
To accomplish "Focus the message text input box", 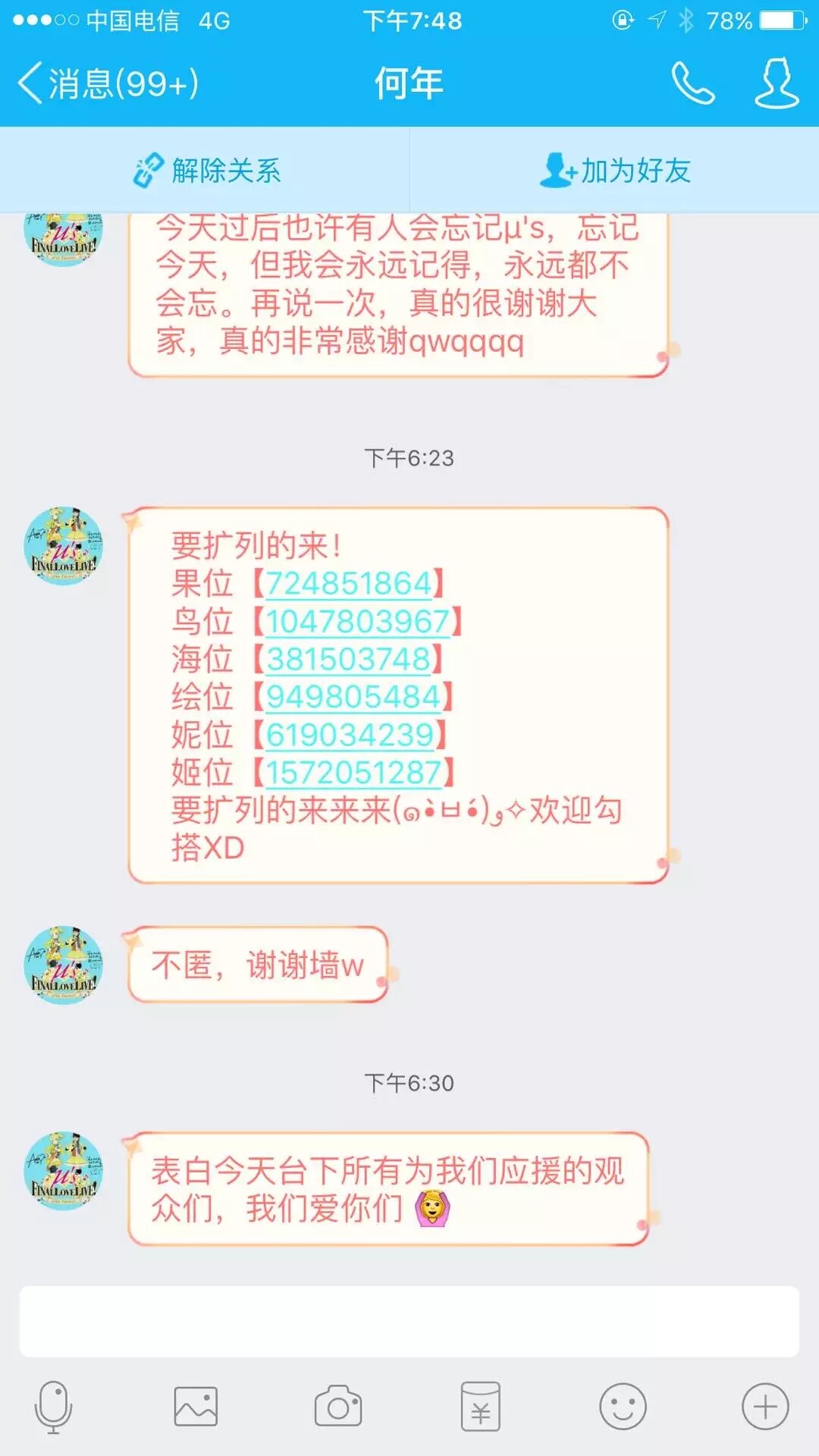I will 409,1321.
